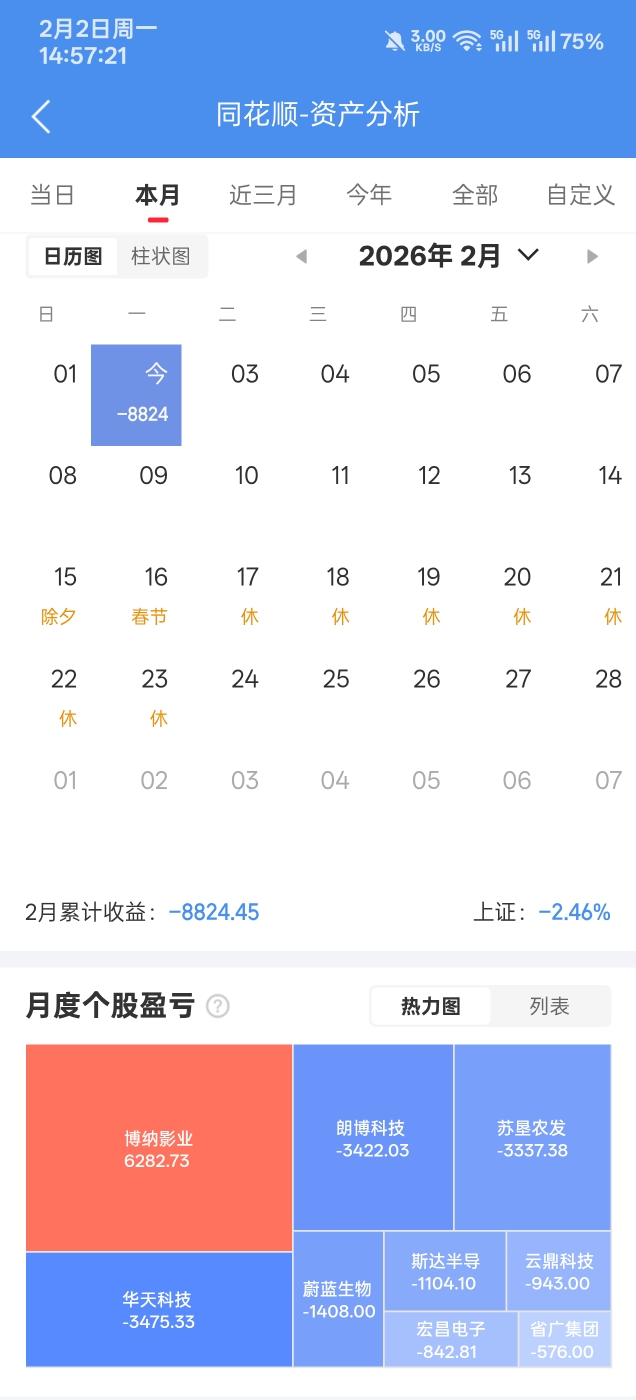Switch to the 柱状图 view

pos(161,256)
